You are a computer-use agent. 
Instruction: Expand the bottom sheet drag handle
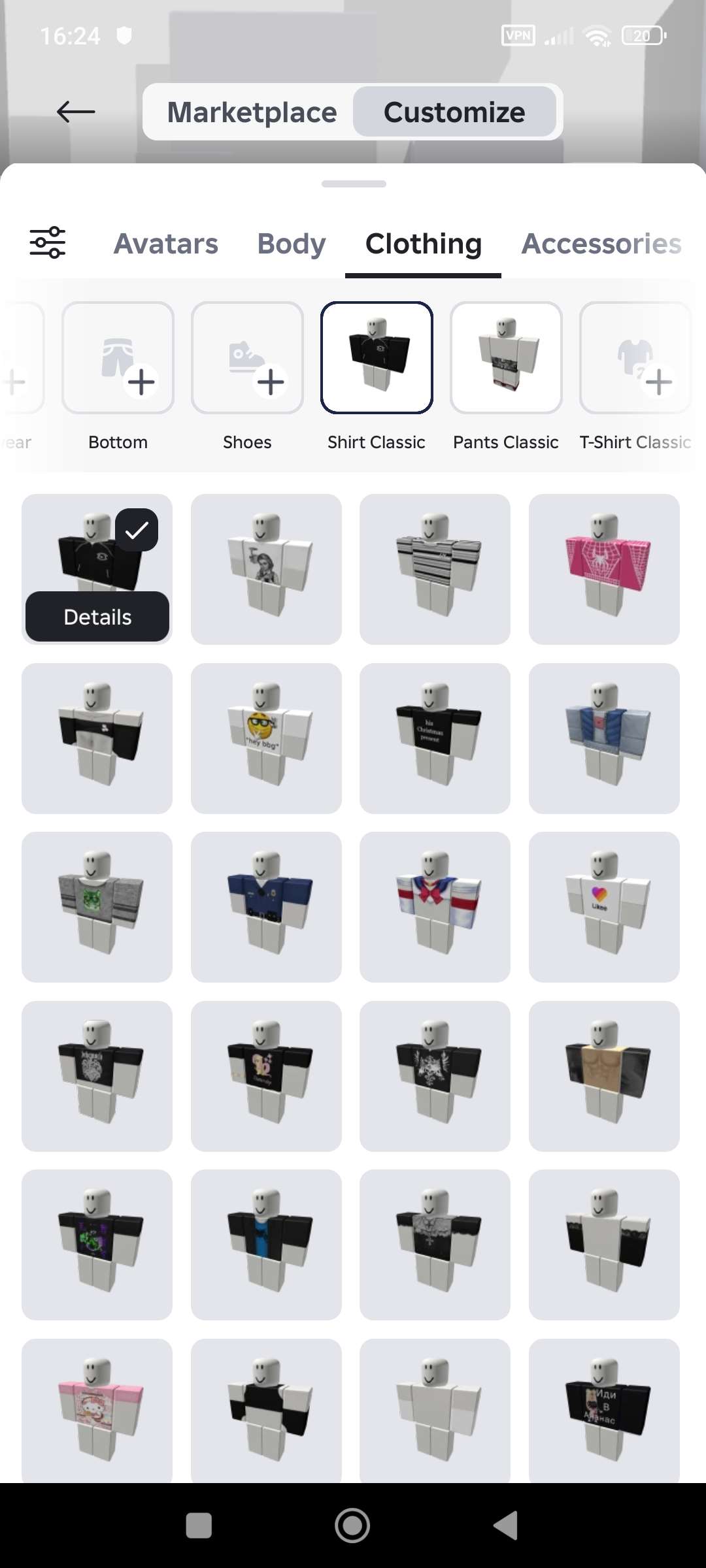click(353, 184)
